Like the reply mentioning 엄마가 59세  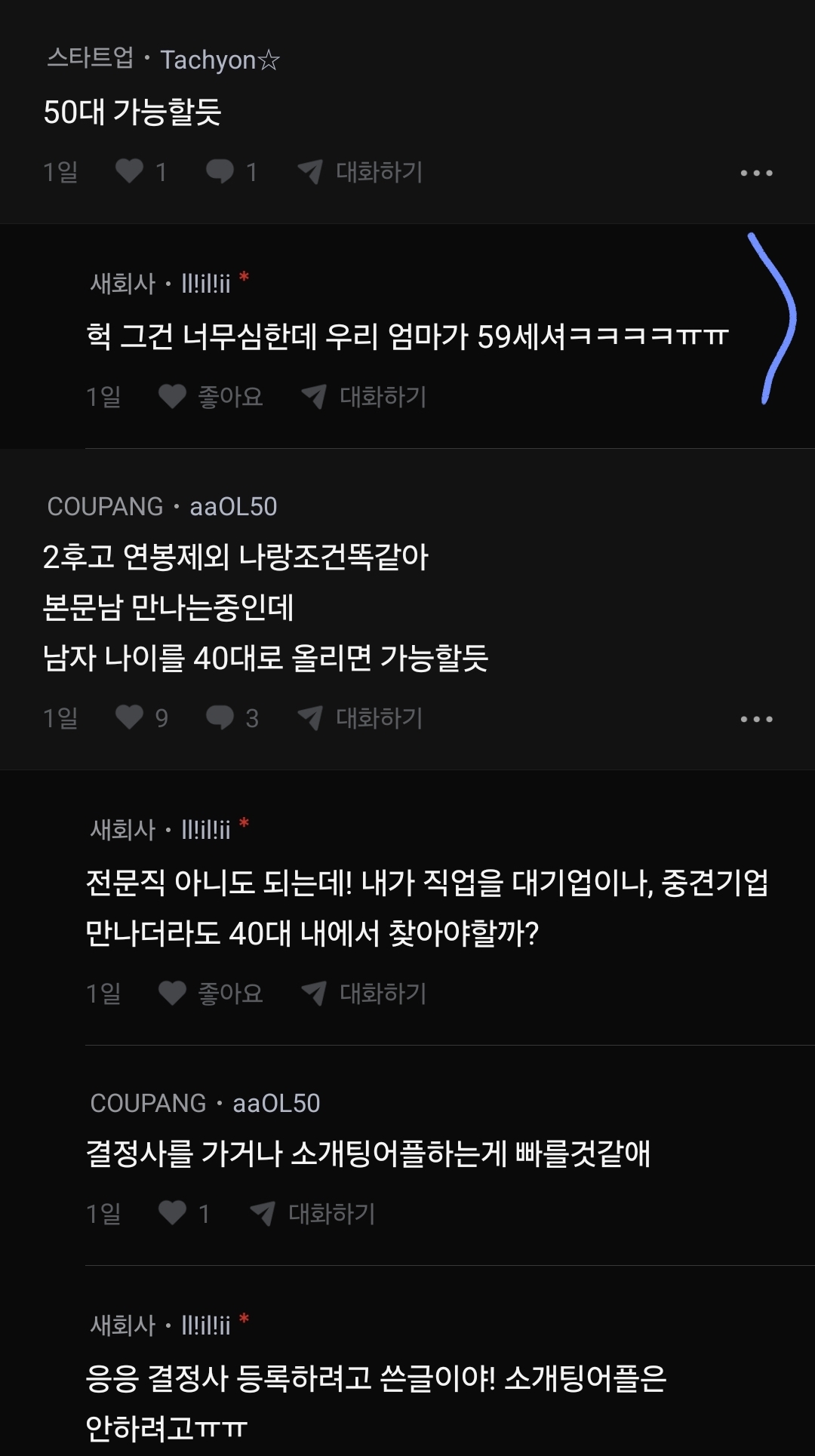click(173, 396)
